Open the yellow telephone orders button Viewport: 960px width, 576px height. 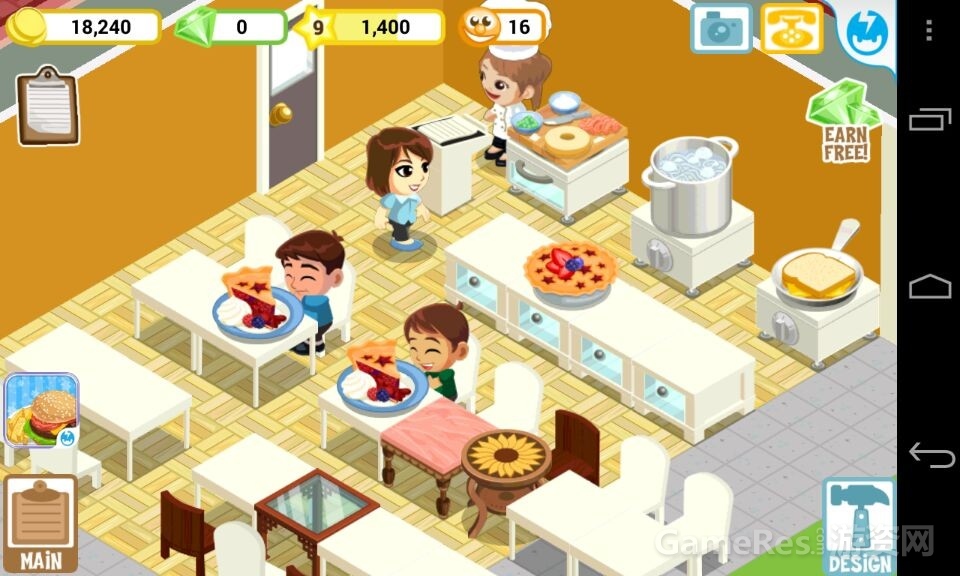tap(791, 28)
